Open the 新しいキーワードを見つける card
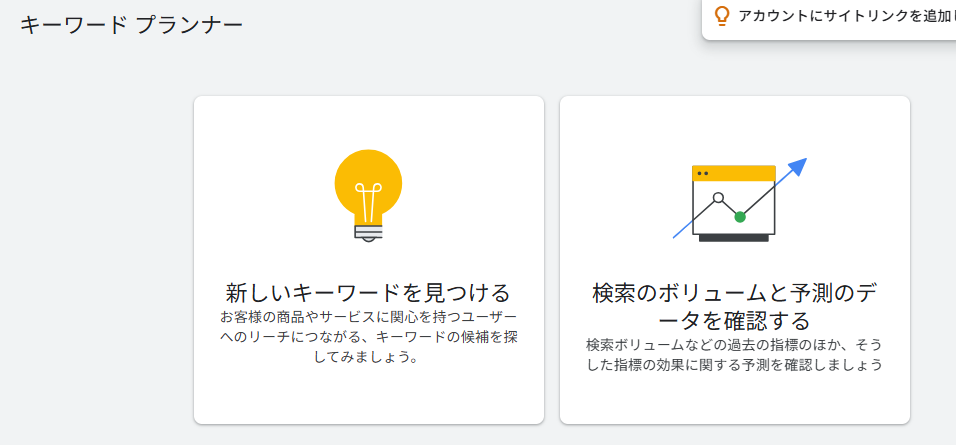The image size is (956, 445). tap(368, 260)
